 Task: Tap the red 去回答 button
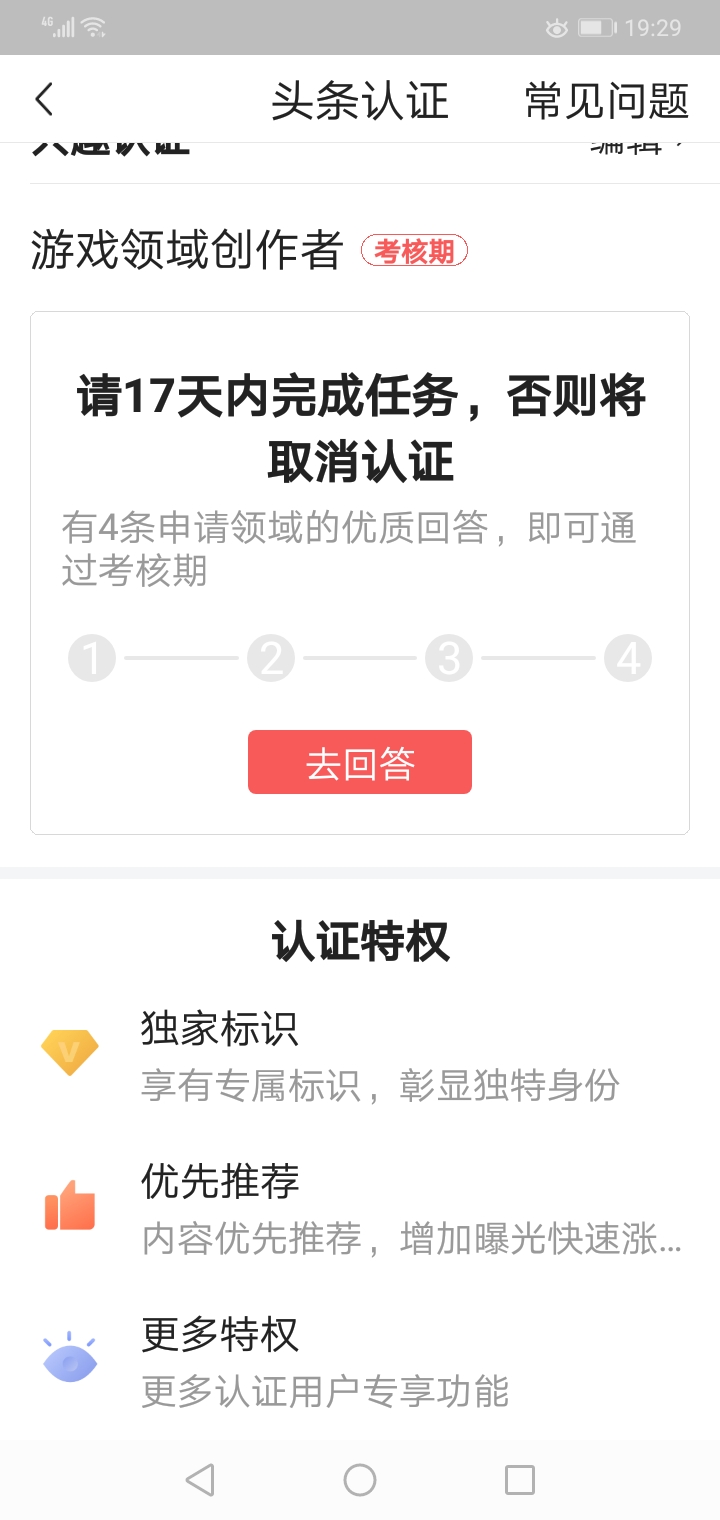[x=360, y=762]
